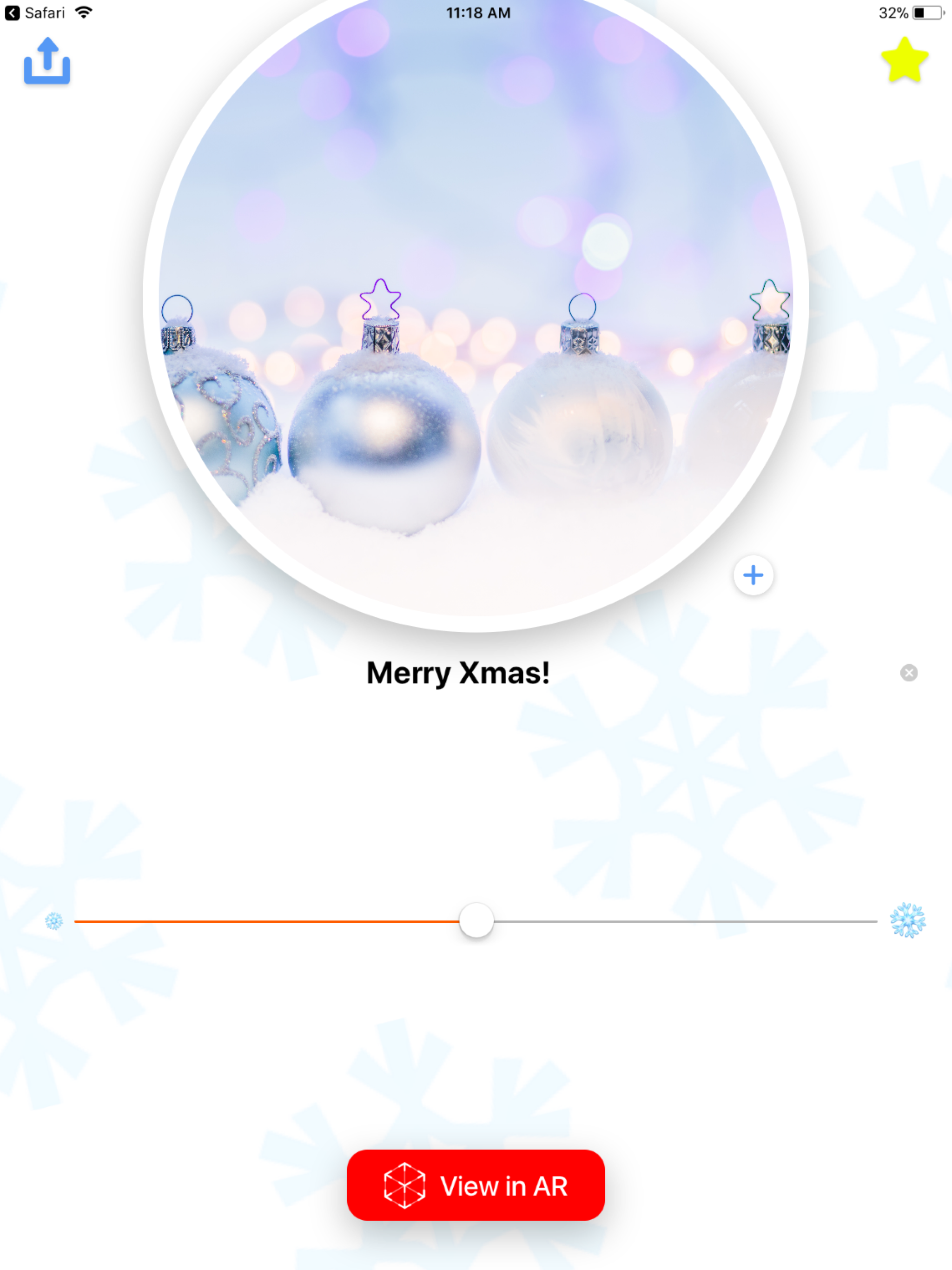Toggle the star to unfavorite this card
The width and height of the screenshot is (952, 1270).
tap(904, 60)
